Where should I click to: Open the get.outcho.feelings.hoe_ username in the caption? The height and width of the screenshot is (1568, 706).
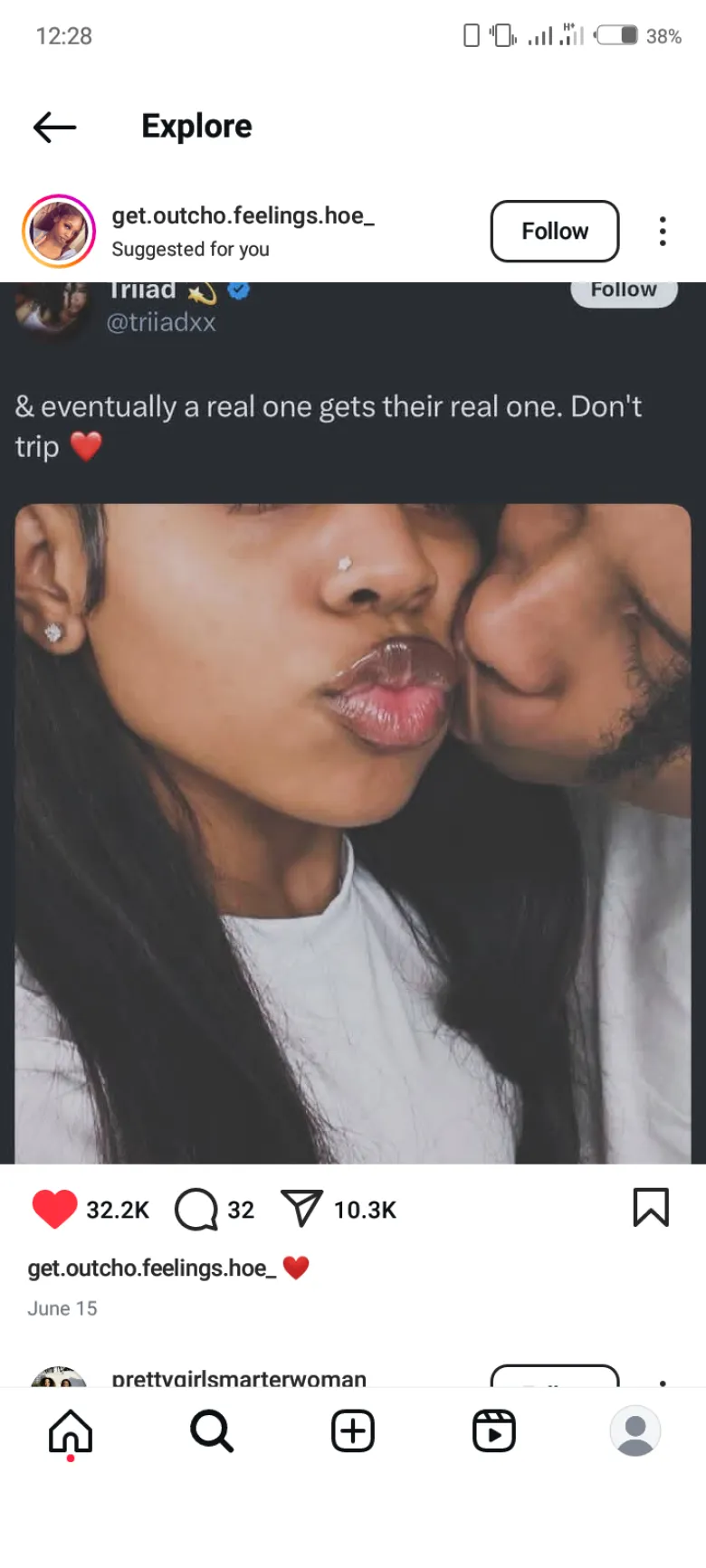(151, 1268)
